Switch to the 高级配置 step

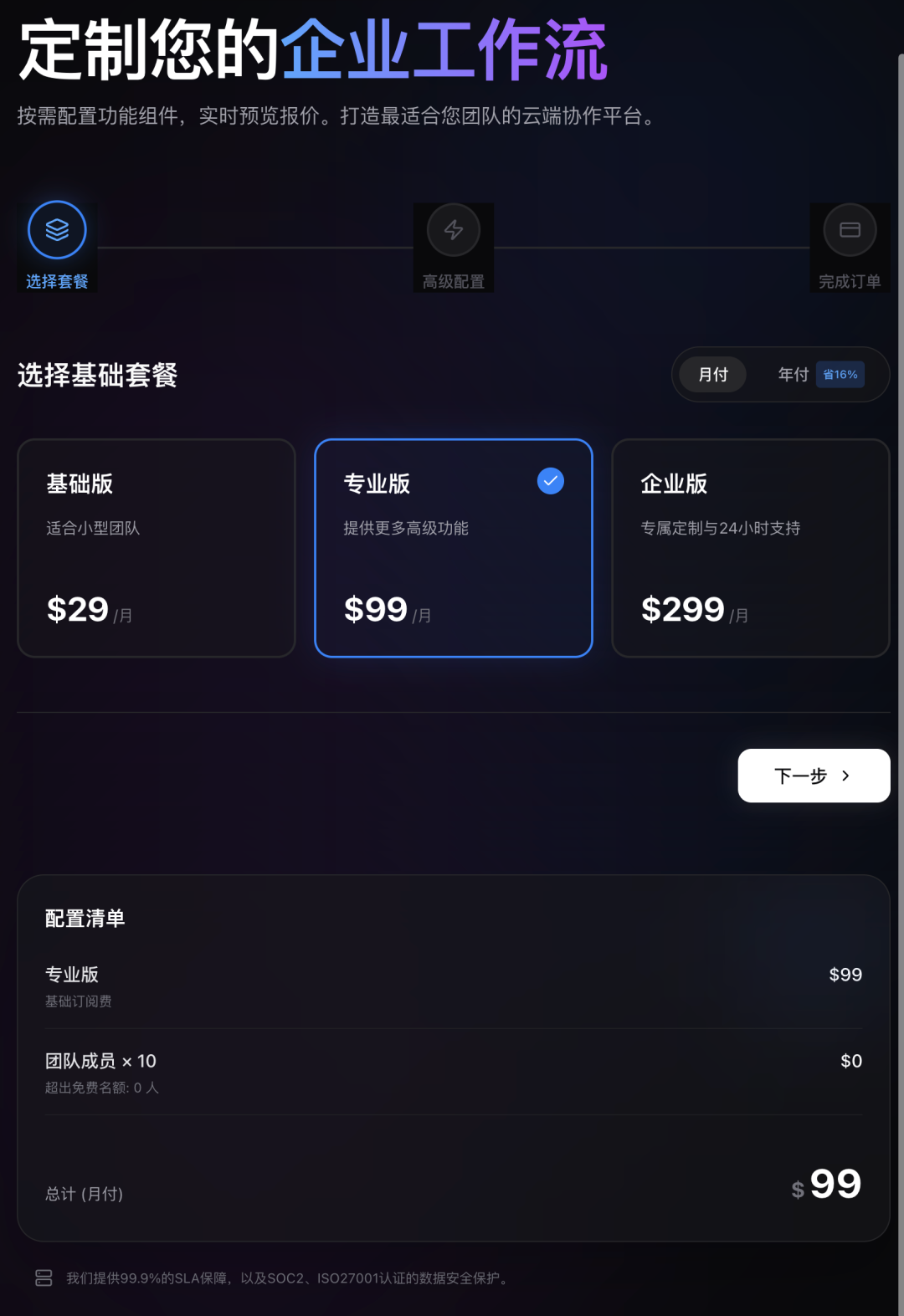[453, 246]
